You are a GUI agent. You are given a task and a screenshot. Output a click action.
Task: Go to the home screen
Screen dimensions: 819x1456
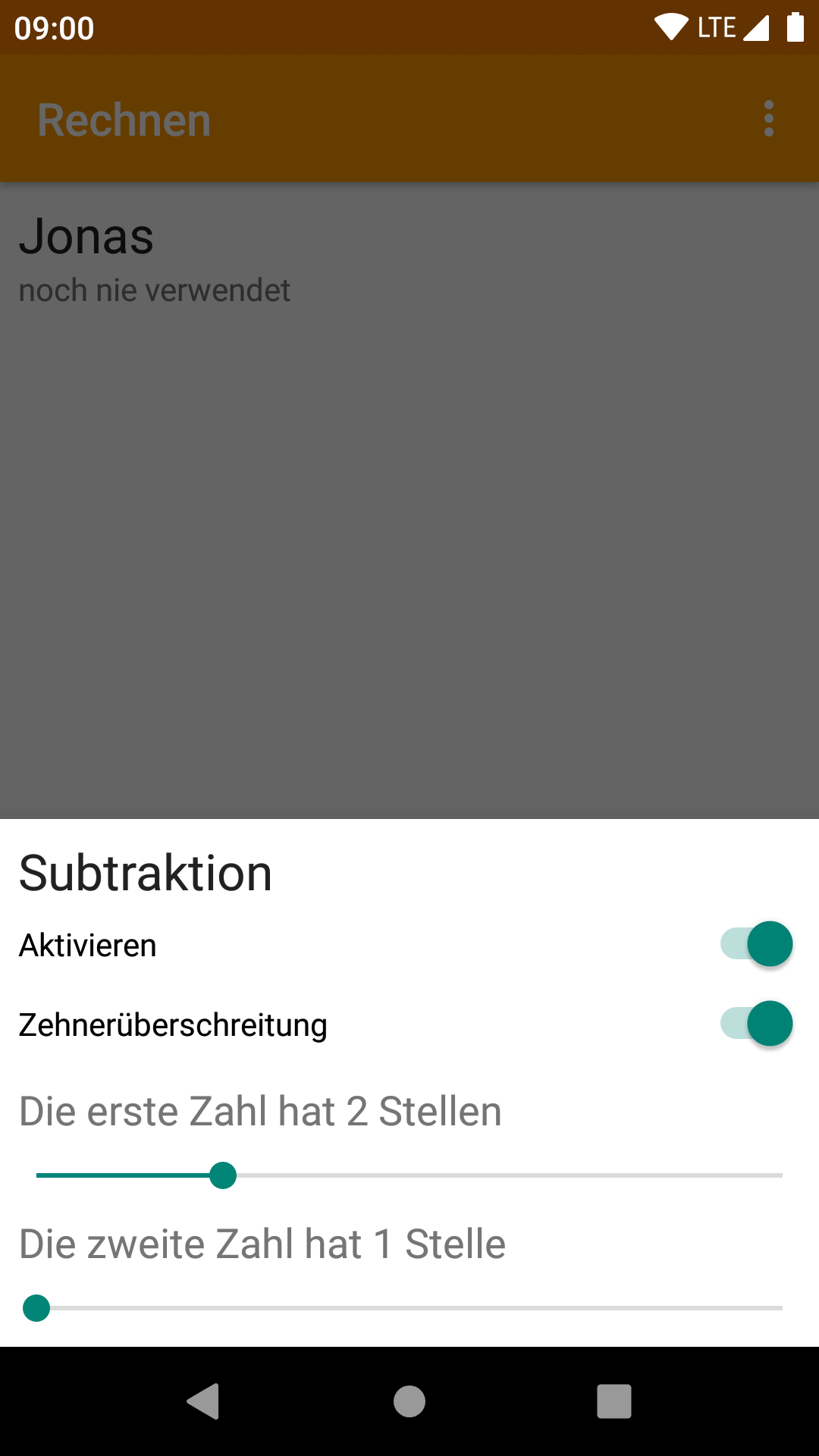coord(409,1401)
